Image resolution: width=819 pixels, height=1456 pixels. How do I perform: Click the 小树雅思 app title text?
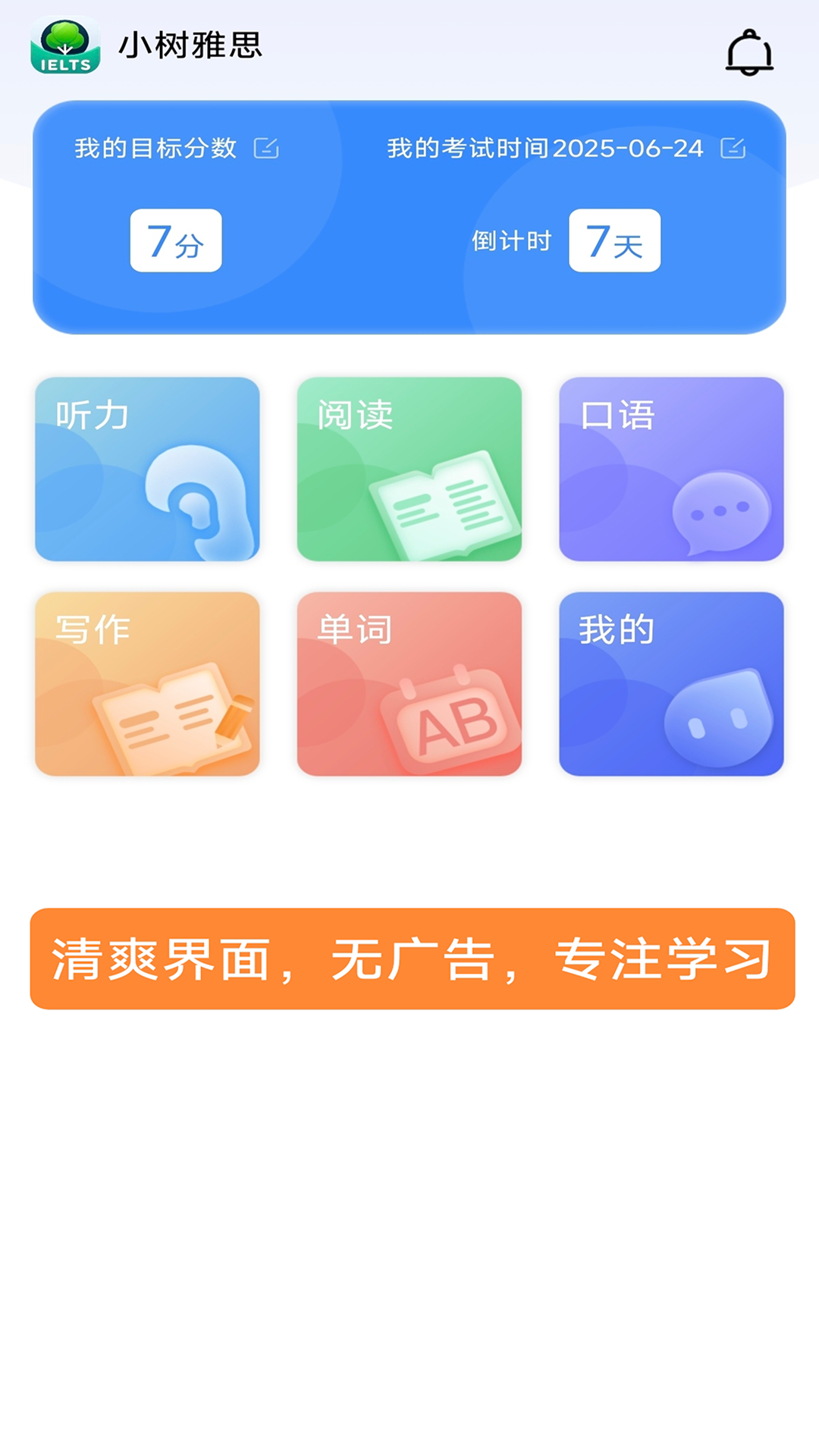point(188,47)
